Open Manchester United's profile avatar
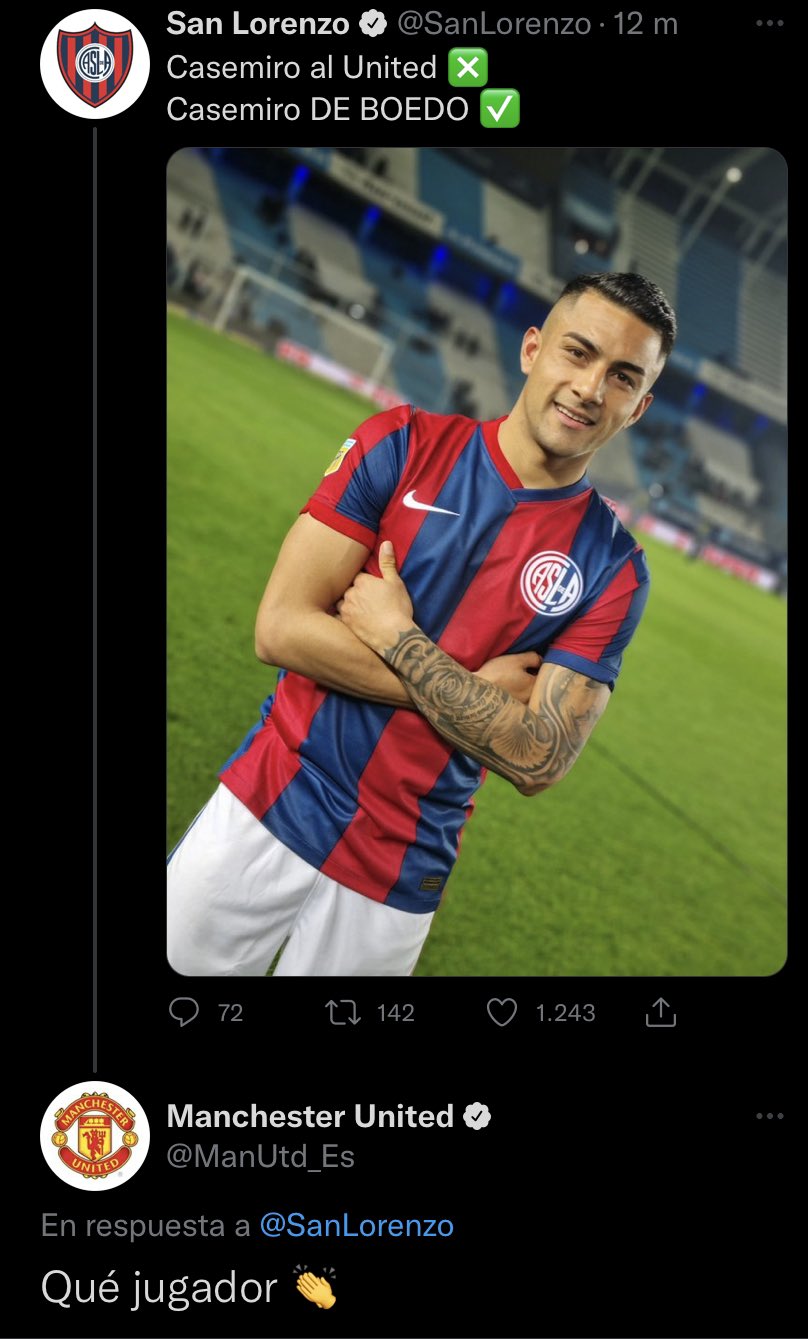Image resolution: width=808 pixels, height=1339 pixels. 94,1135
